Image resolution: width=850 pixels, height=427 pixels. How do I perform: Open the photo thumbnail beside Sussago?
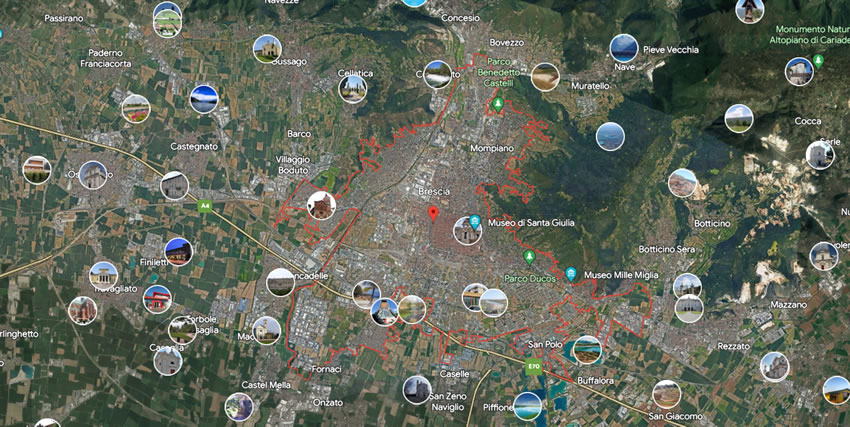(267, 49)
